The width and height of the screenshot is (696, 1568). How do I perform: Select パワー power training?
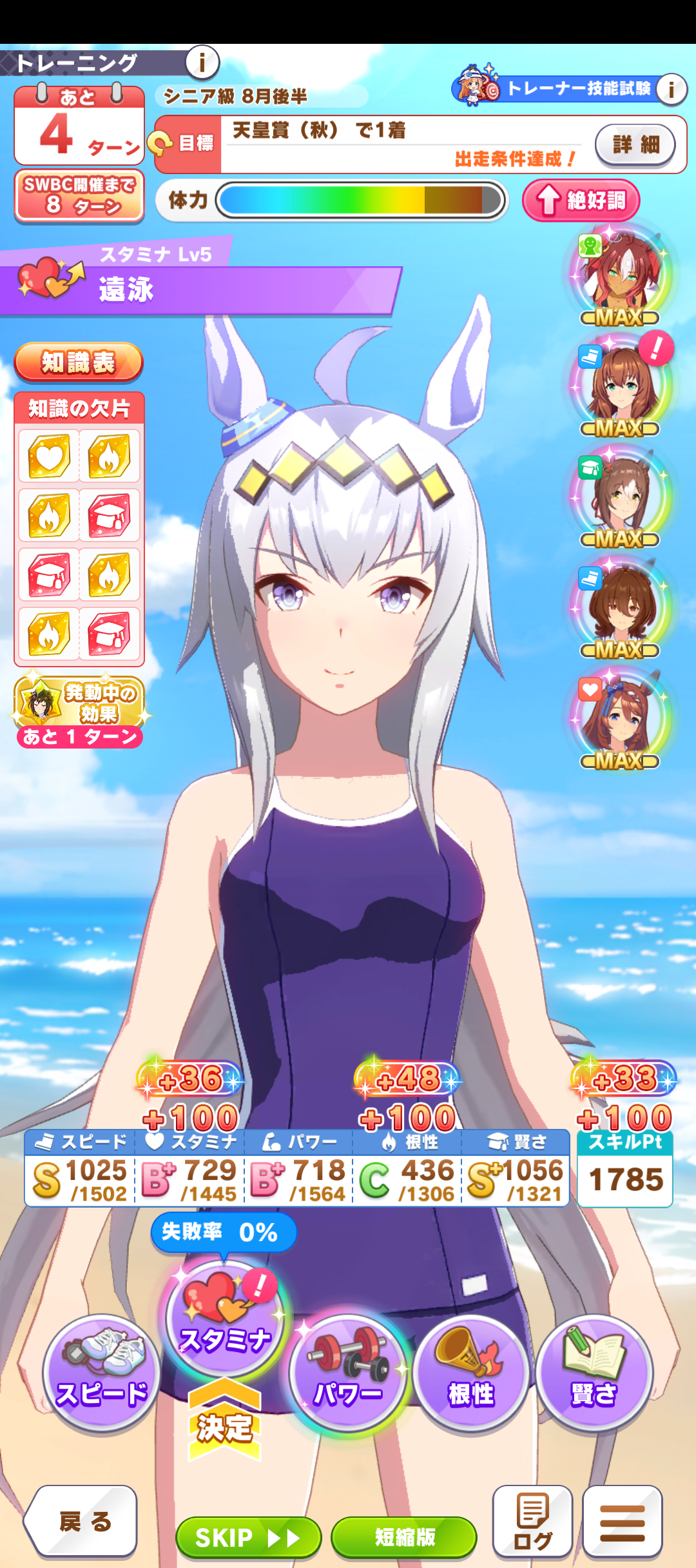click(x=348, y=1372)
